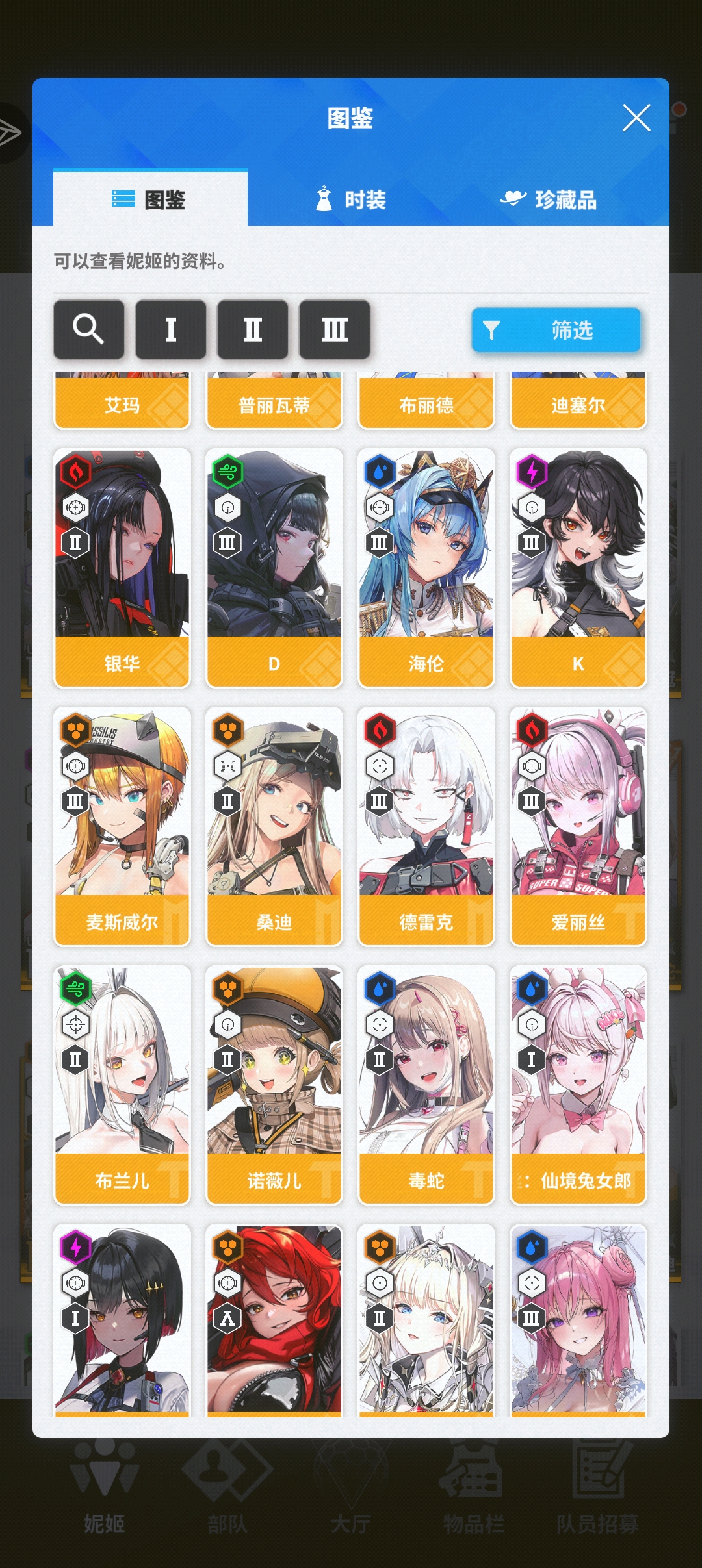
Task: Select 毒蛇 character card
Action: click(x=426, y=1084)
